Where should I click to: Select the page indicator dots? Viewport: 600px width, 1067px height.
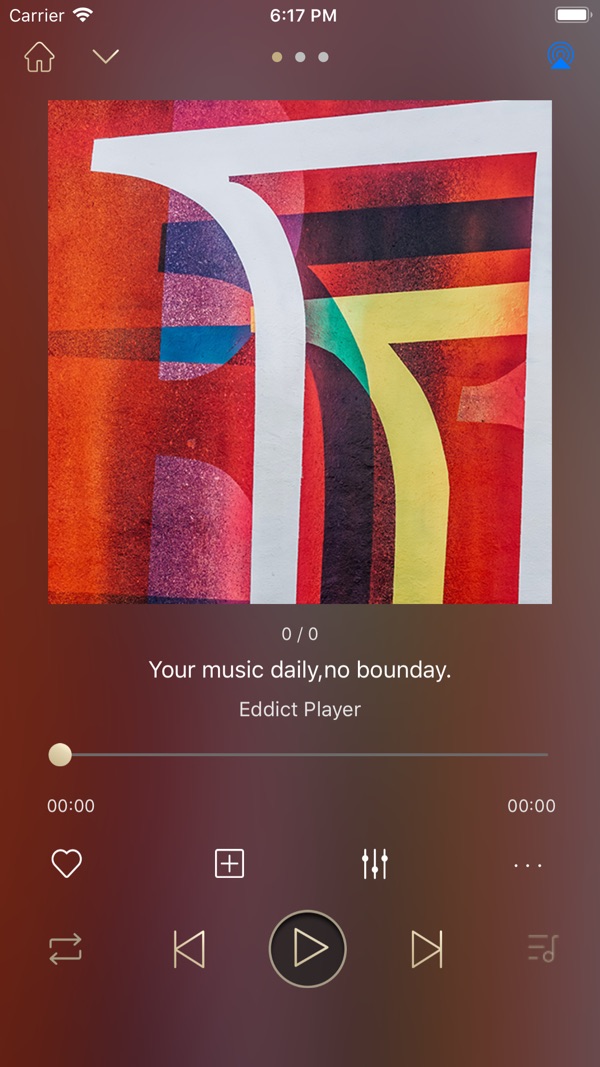tap(300, 57)
